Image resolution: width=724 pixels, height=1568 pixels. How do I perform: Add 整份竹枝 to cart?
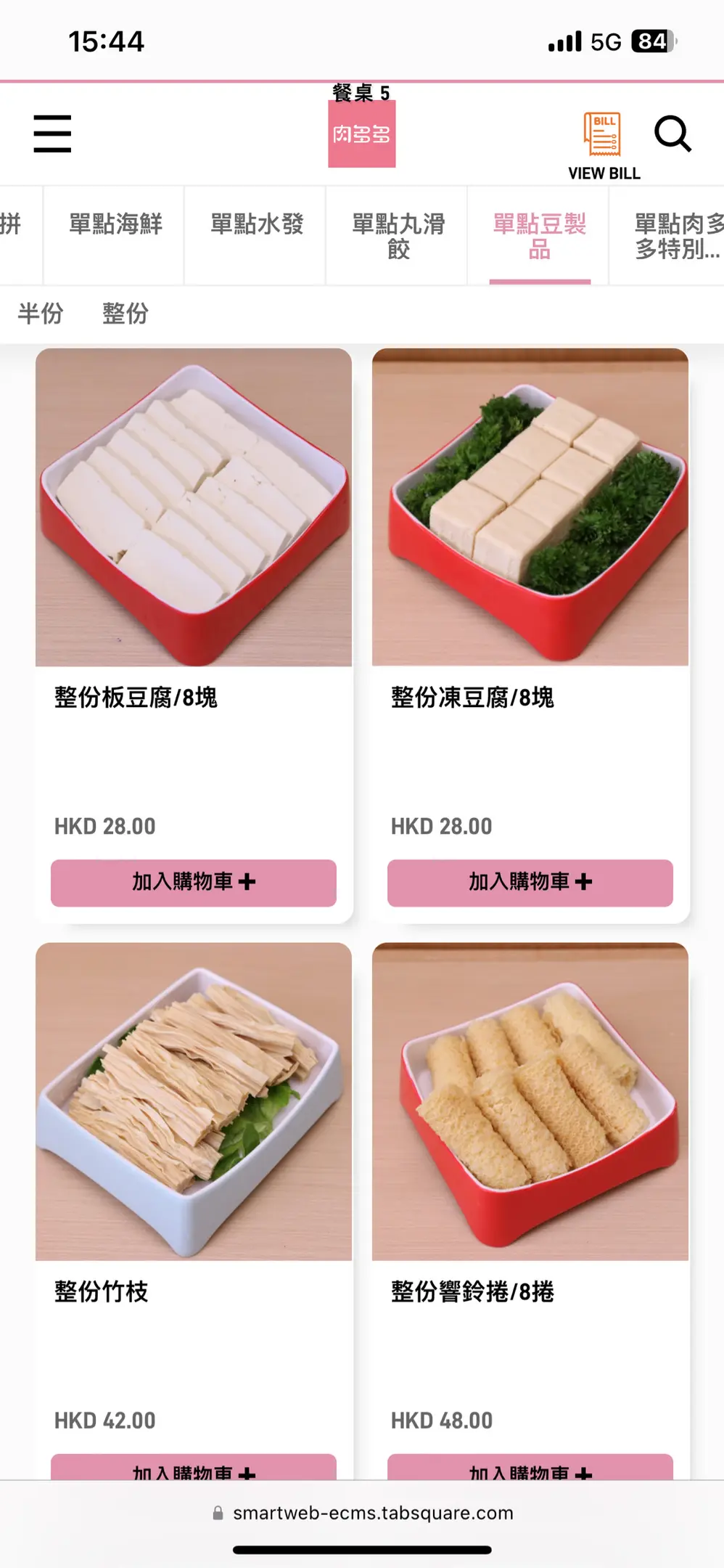click(x=194, y=1468)
